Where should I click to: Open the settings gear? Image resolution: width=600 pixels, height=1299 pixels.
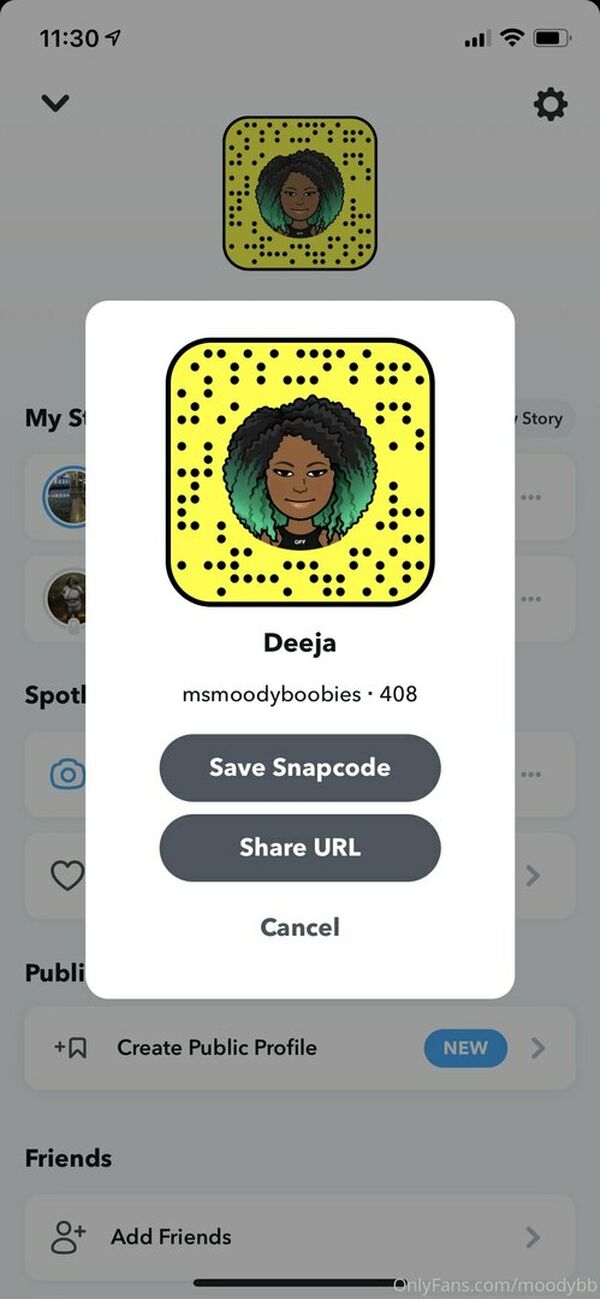(x=551, y=104)
